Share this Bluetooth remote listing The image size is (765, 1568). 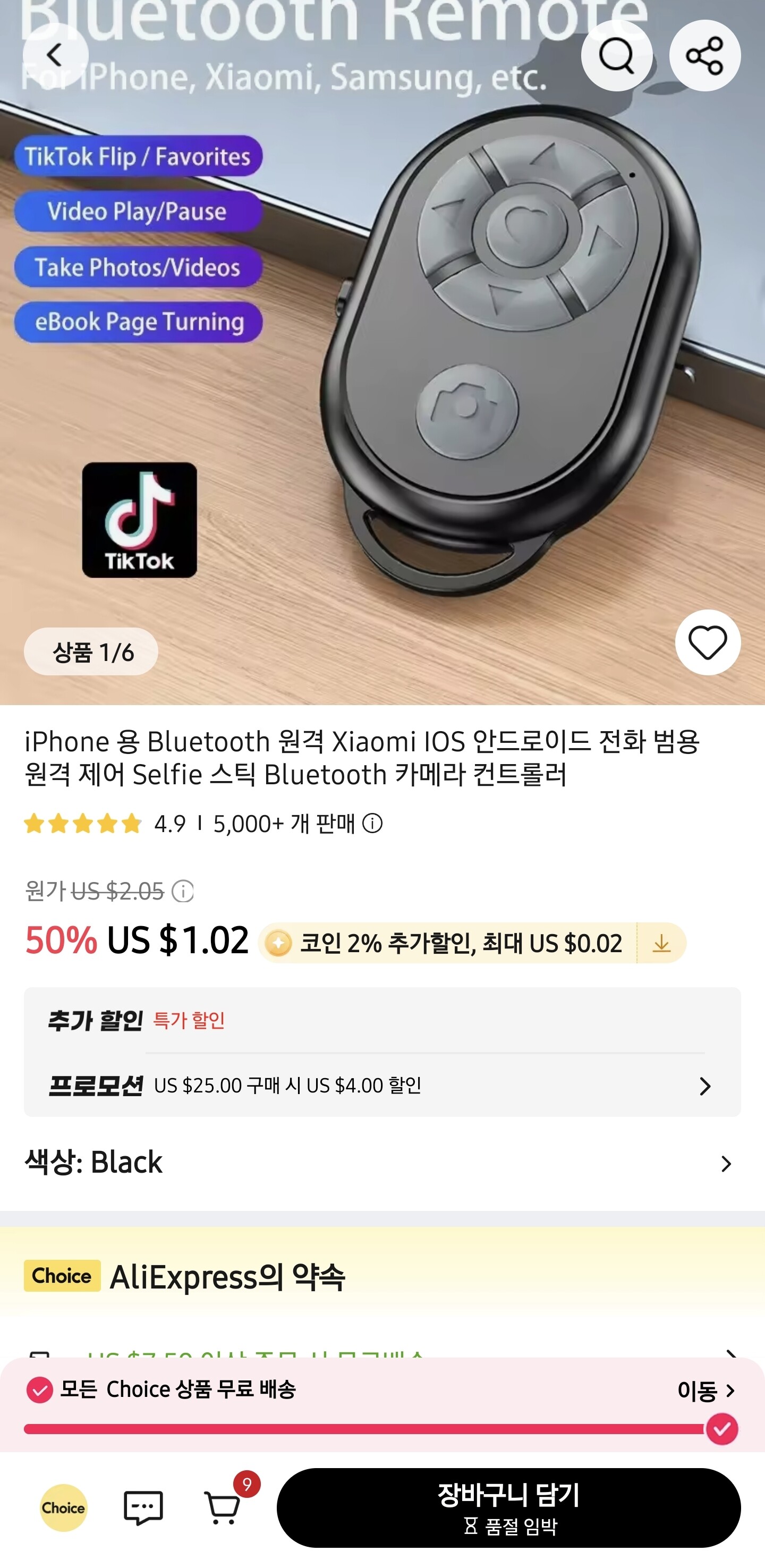704,55
